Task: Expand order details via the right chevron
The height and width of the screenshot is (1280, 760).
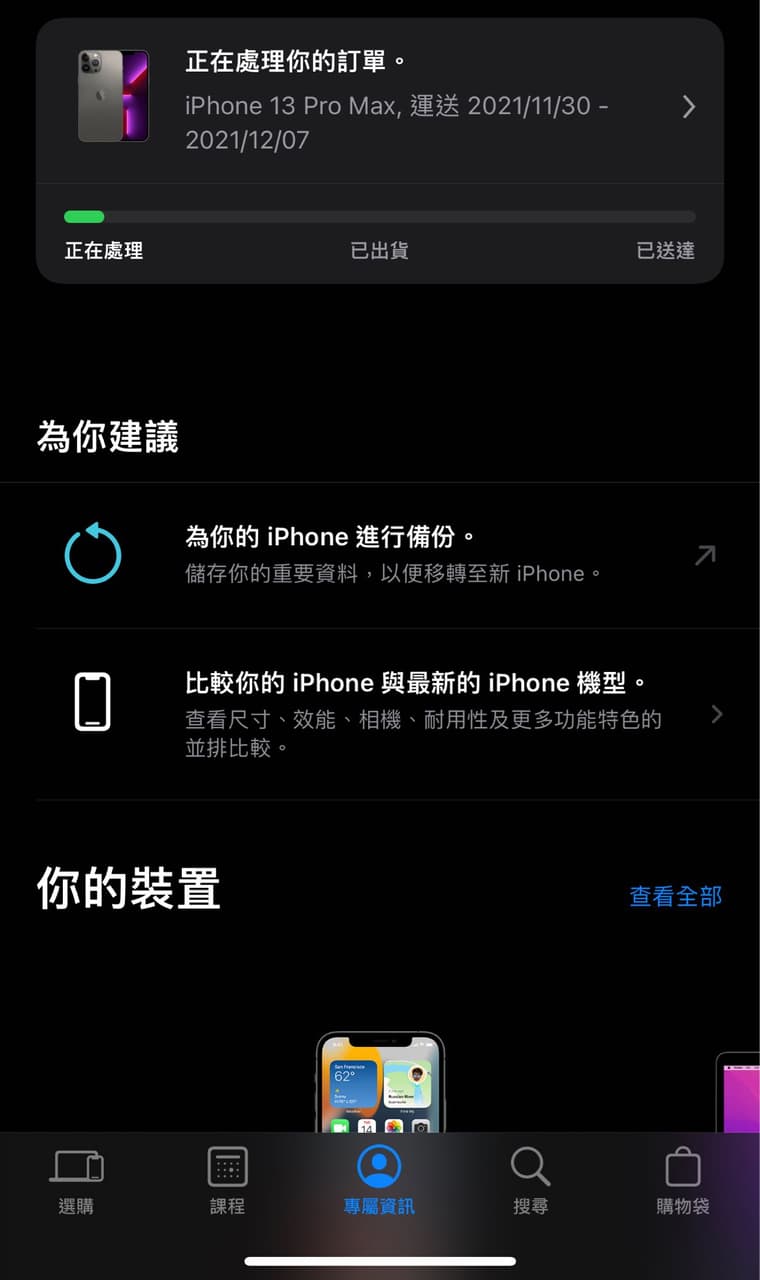Action: tap(688, 107)
